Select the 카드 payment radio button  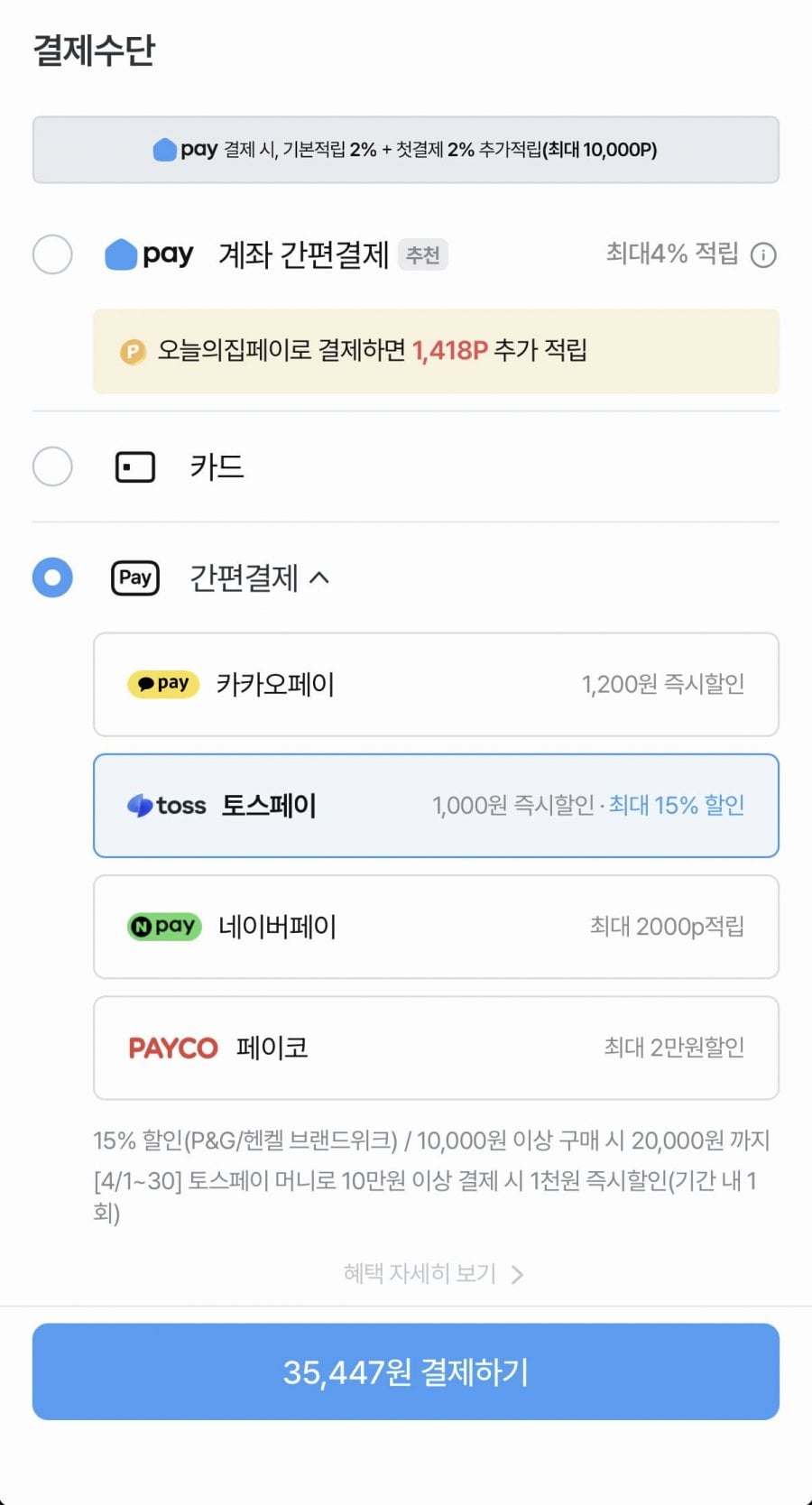coord(52,466)
